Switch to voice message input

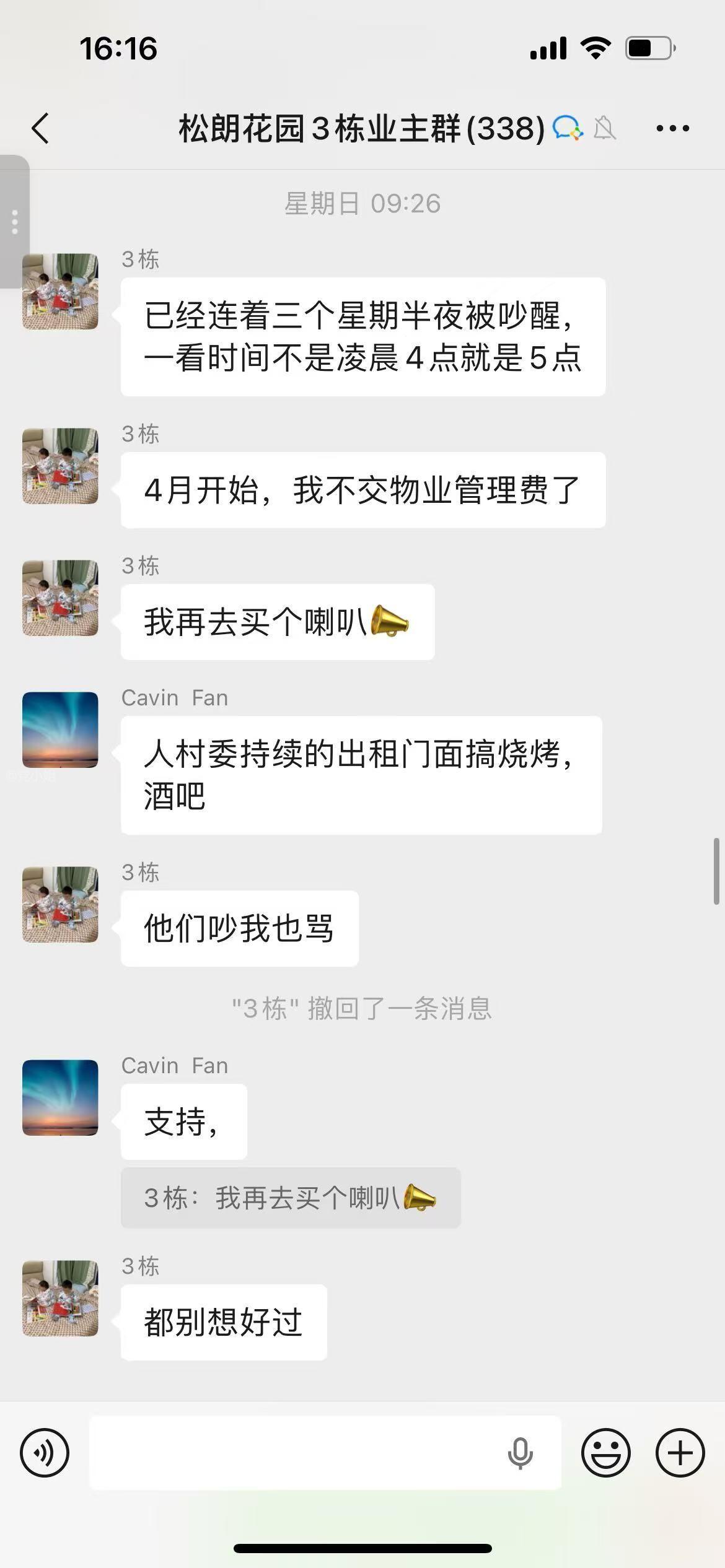click(x=45, y=1452)
